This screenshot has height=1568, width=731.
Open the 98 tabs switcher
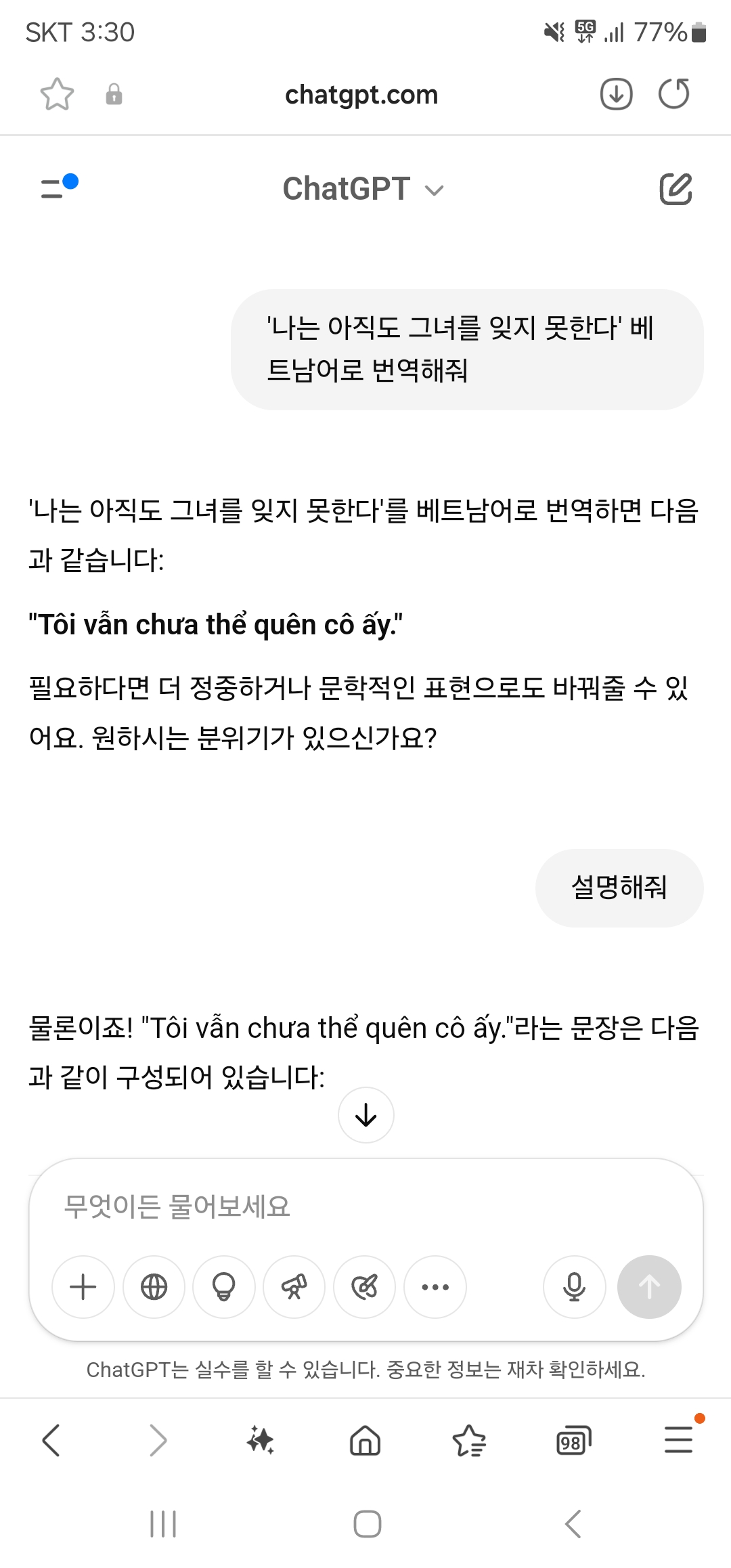coord(573,1440)
